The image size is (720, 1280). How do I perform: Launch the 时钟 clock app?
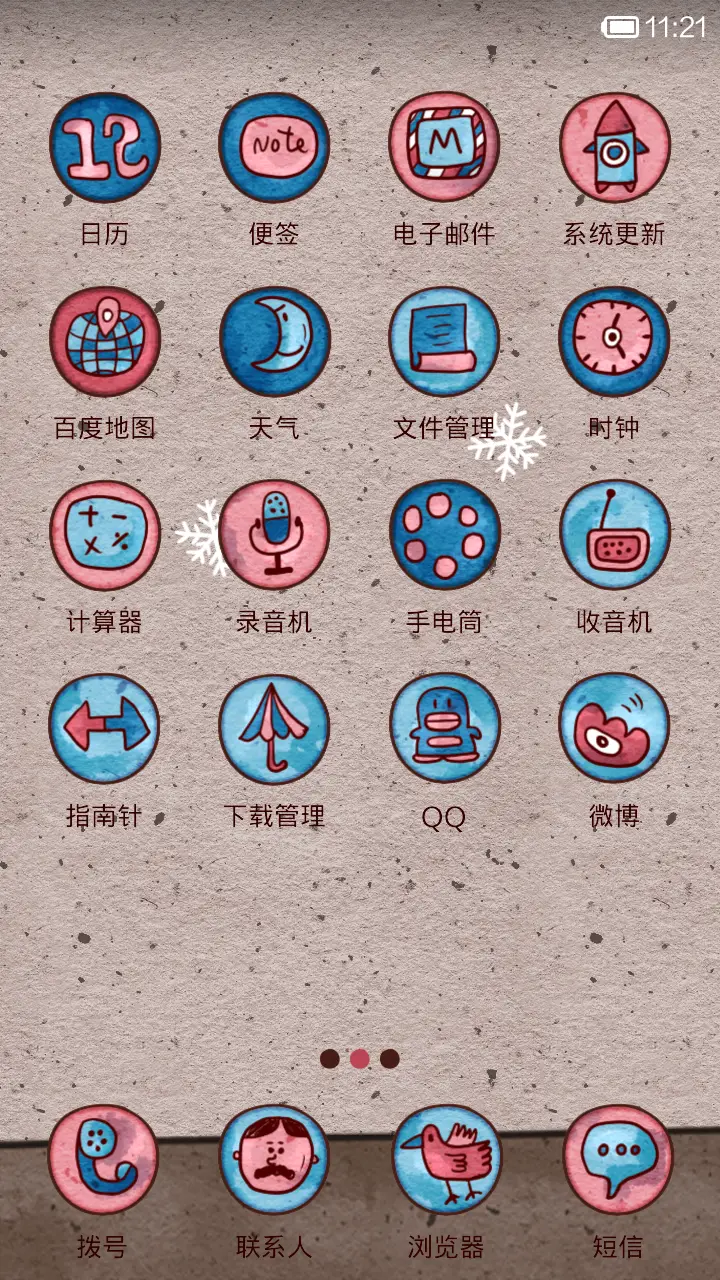614,340
